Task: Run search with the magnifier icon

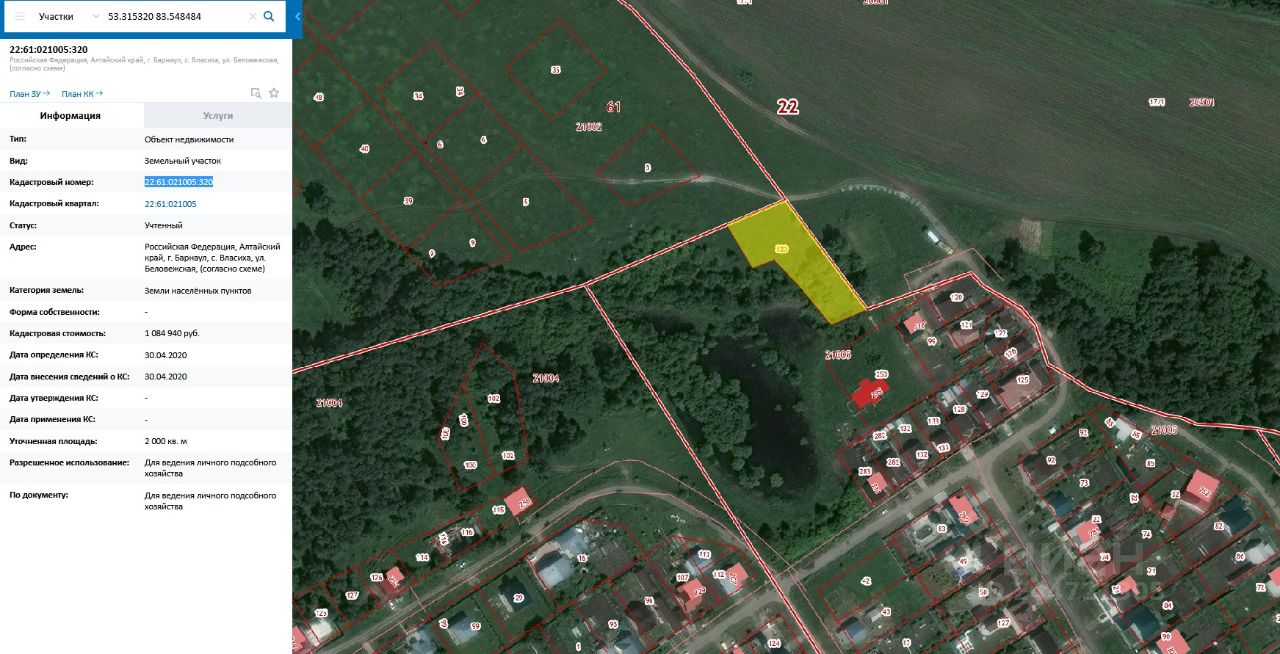Action: (269, 17)
